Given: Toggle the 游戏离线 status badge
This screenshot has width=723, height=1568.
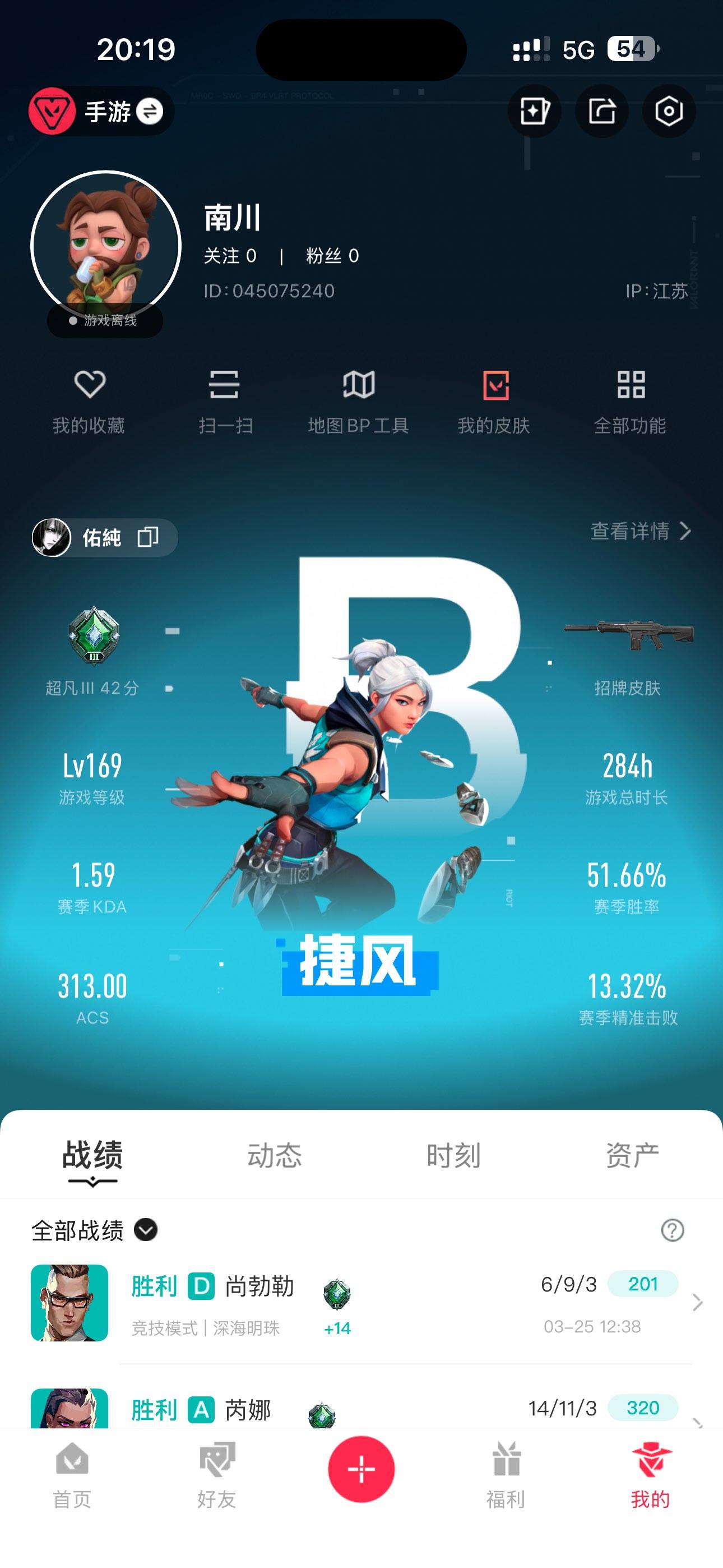Looking at the screenshot, I should coord(104,321).
